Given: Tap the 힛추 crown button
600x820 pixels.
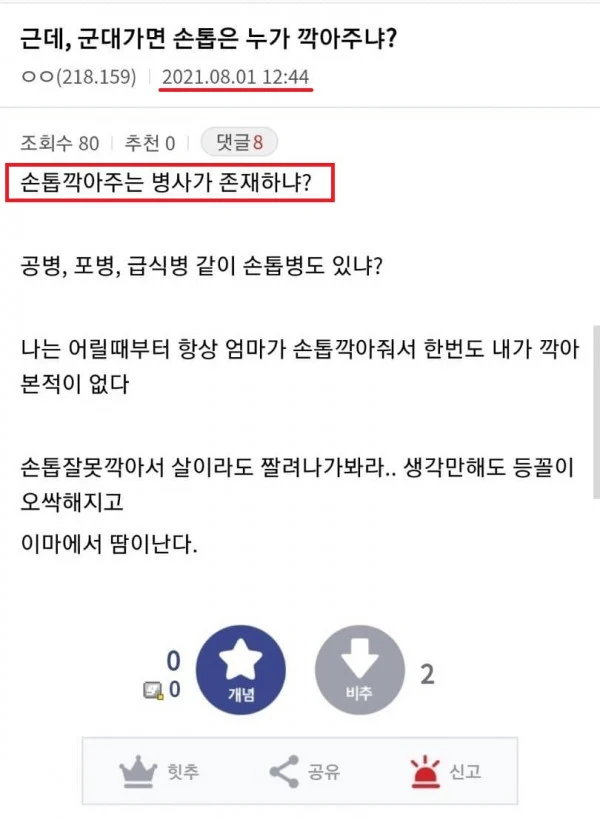Looking at the screenshot, I should tap(160, 771).
